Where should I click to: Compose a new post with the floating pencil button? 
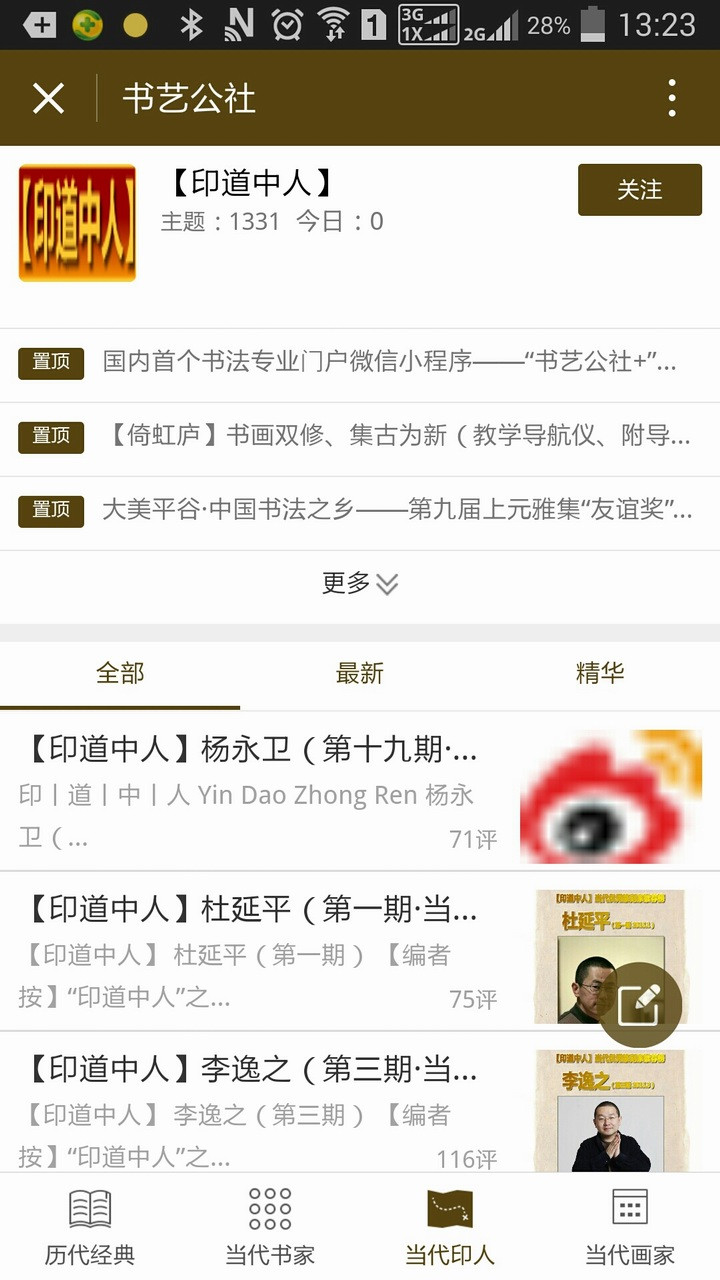click(x=640, y=1005)
